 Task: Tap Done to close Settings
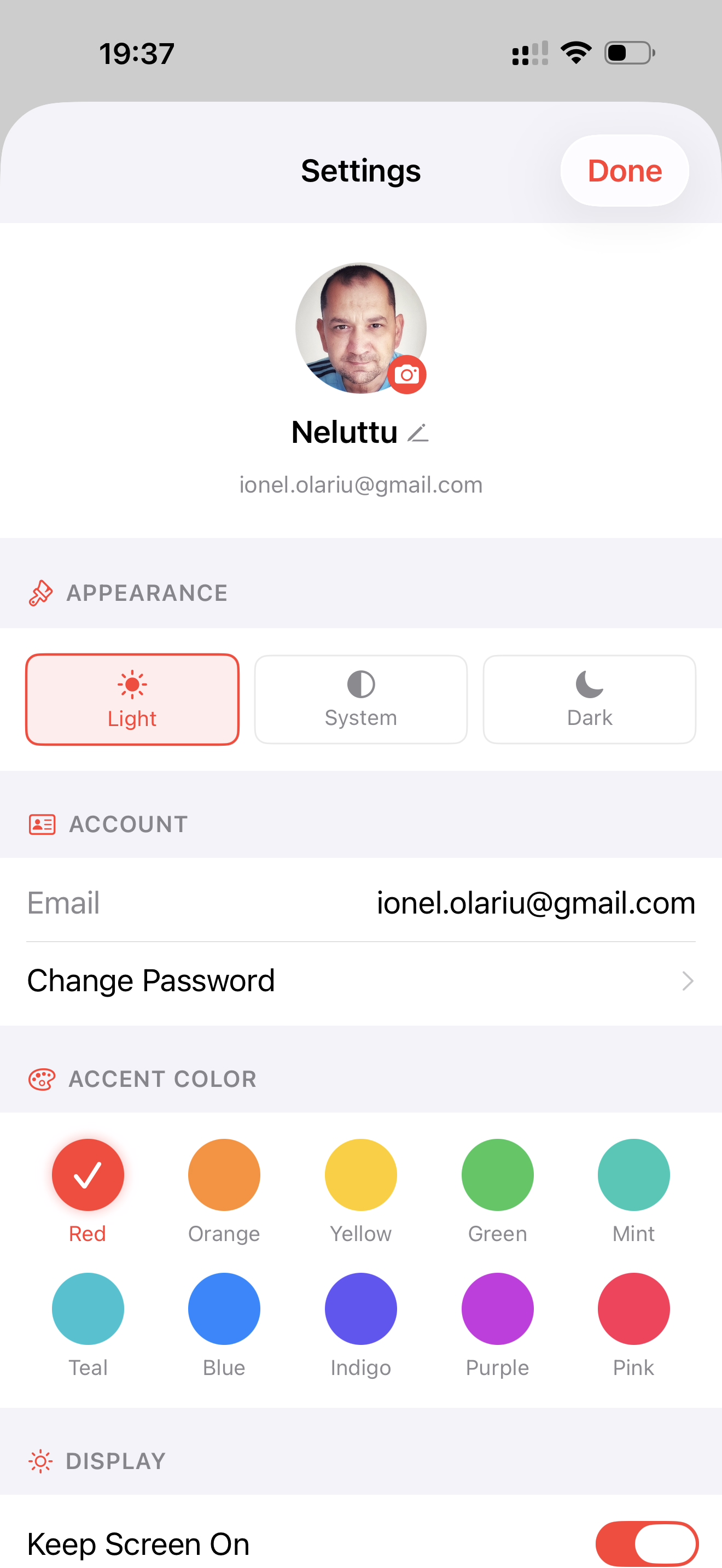(x=624, y=171)
